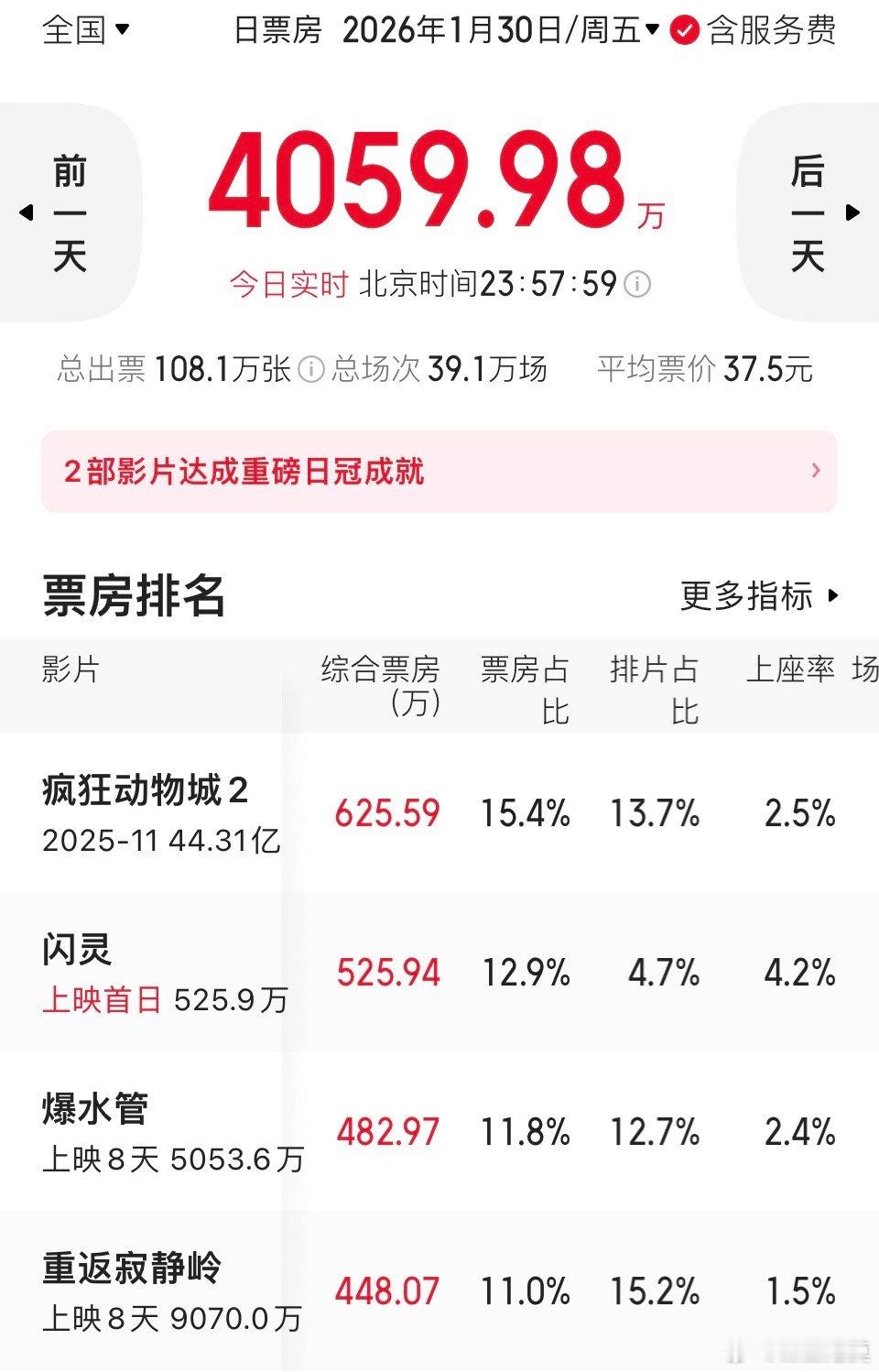Click the arrow icon after 更多指标
Image resolution: width=879 pixels, height=1372 pixels.
tap(834, 597)
